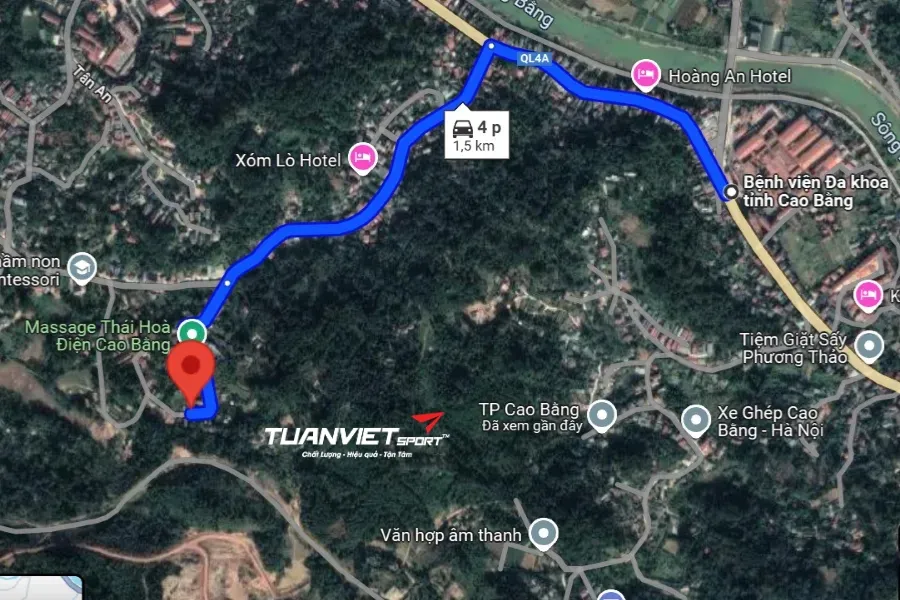The image size is (900, 600).
Task: Open the Montessori preschool marker
Action: pos(81,268)
